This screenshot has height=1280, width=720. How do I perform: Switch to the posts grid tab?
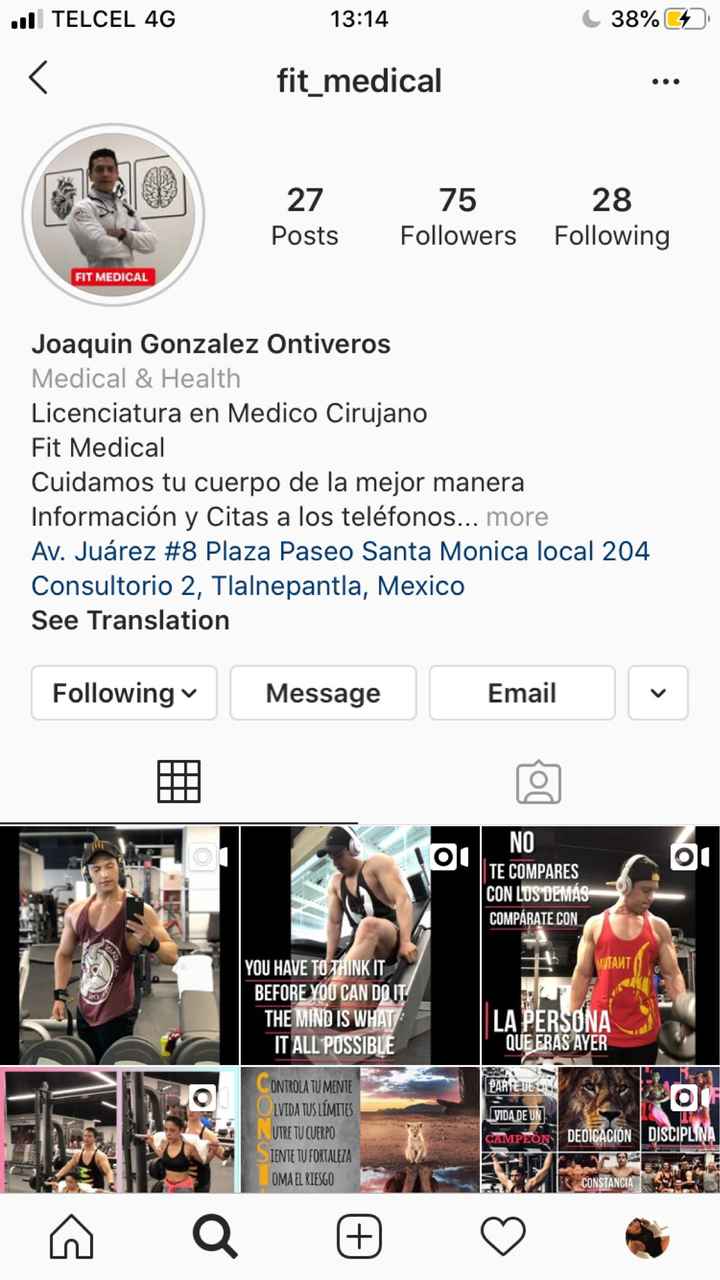click(x=179, y=782)
